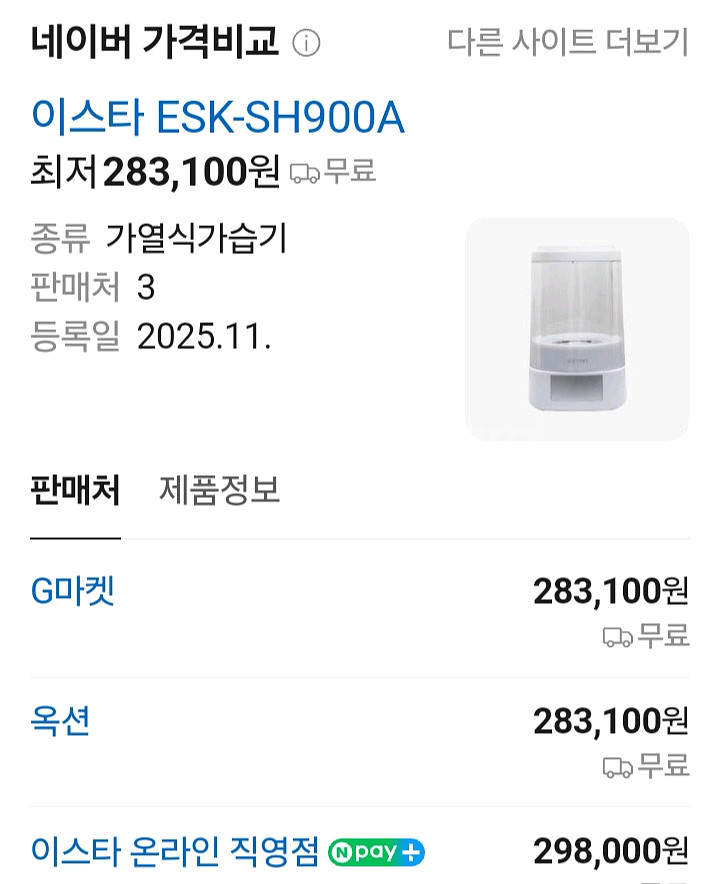Click the humidifier product thumbnail image
The height and width of the screenshot is (884, 720).
click(576, 325)
